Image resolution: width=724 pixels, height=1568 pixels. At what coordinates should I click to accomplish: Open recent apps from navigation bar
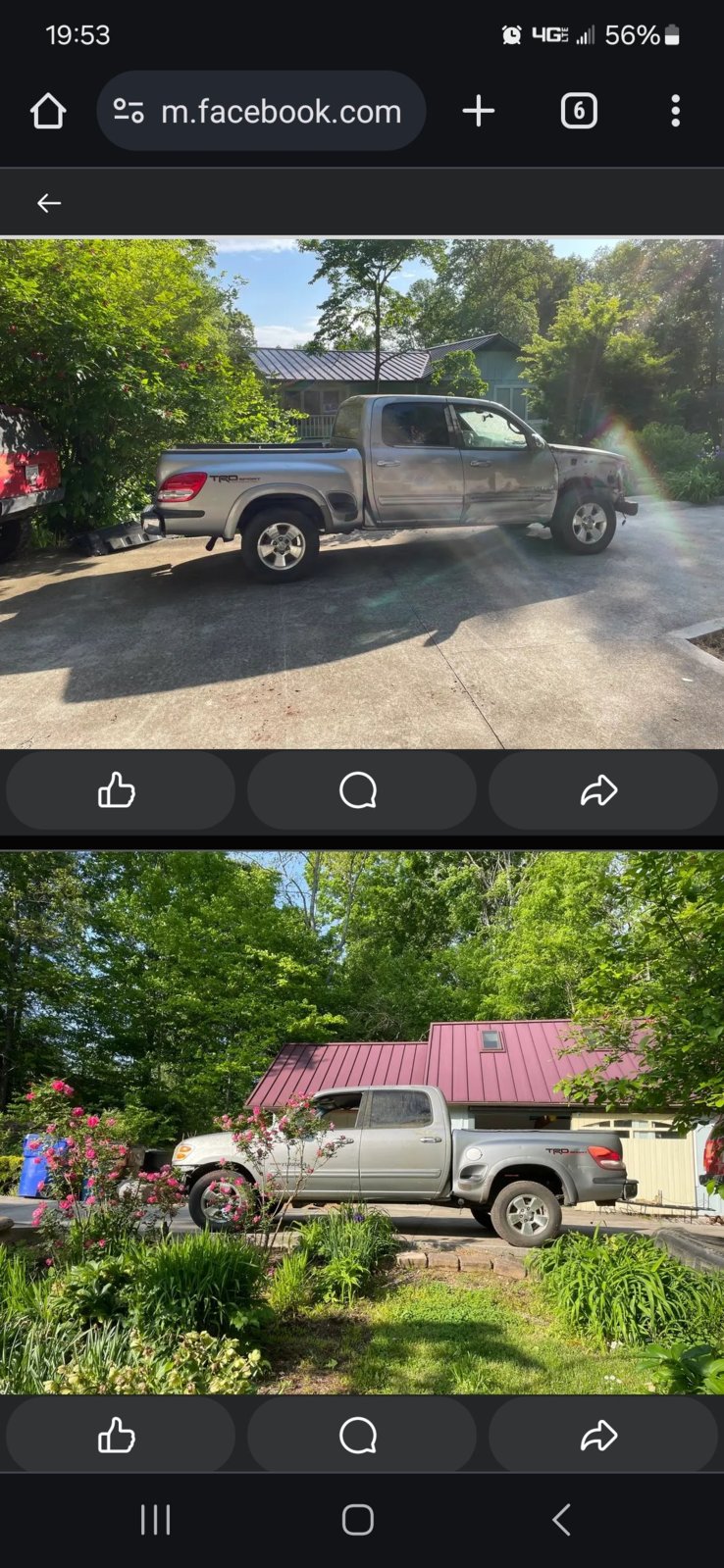[x=155, y=1520]
